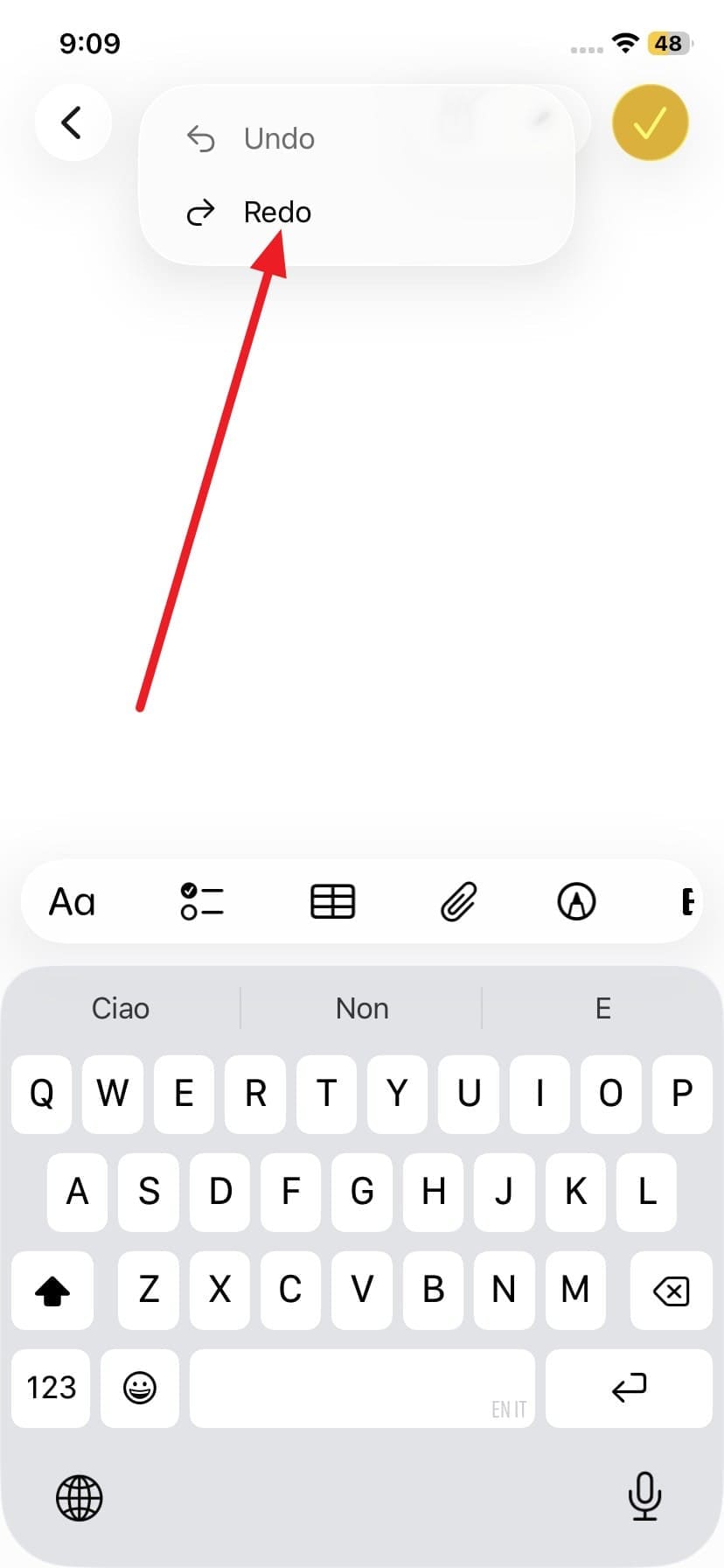Insert a checklist into the note

click(x=200, y=901)
